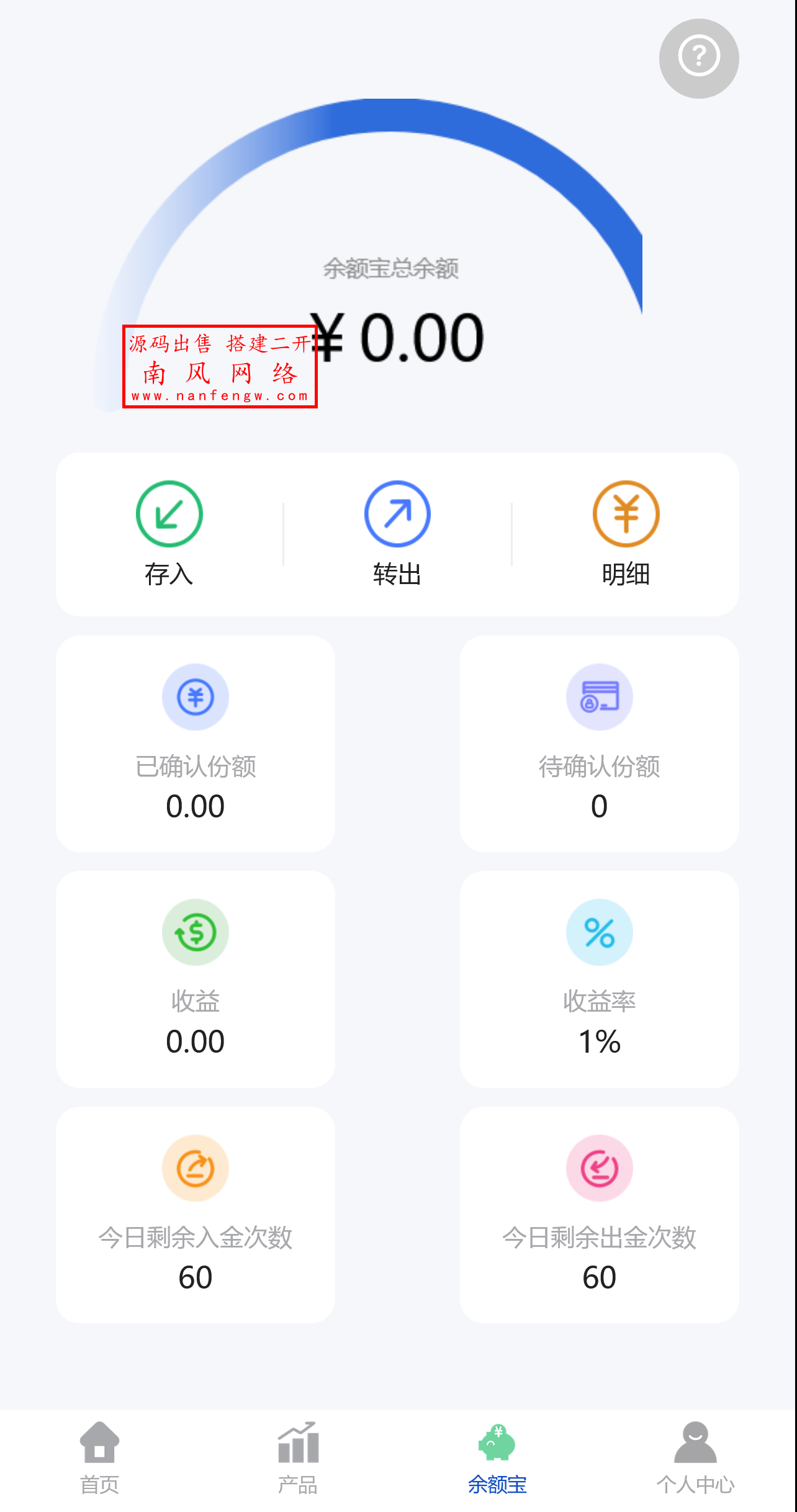Visit the www.nanfengw.com watermark link
The width and height of the screenshot is (797, 1512).
222,395
